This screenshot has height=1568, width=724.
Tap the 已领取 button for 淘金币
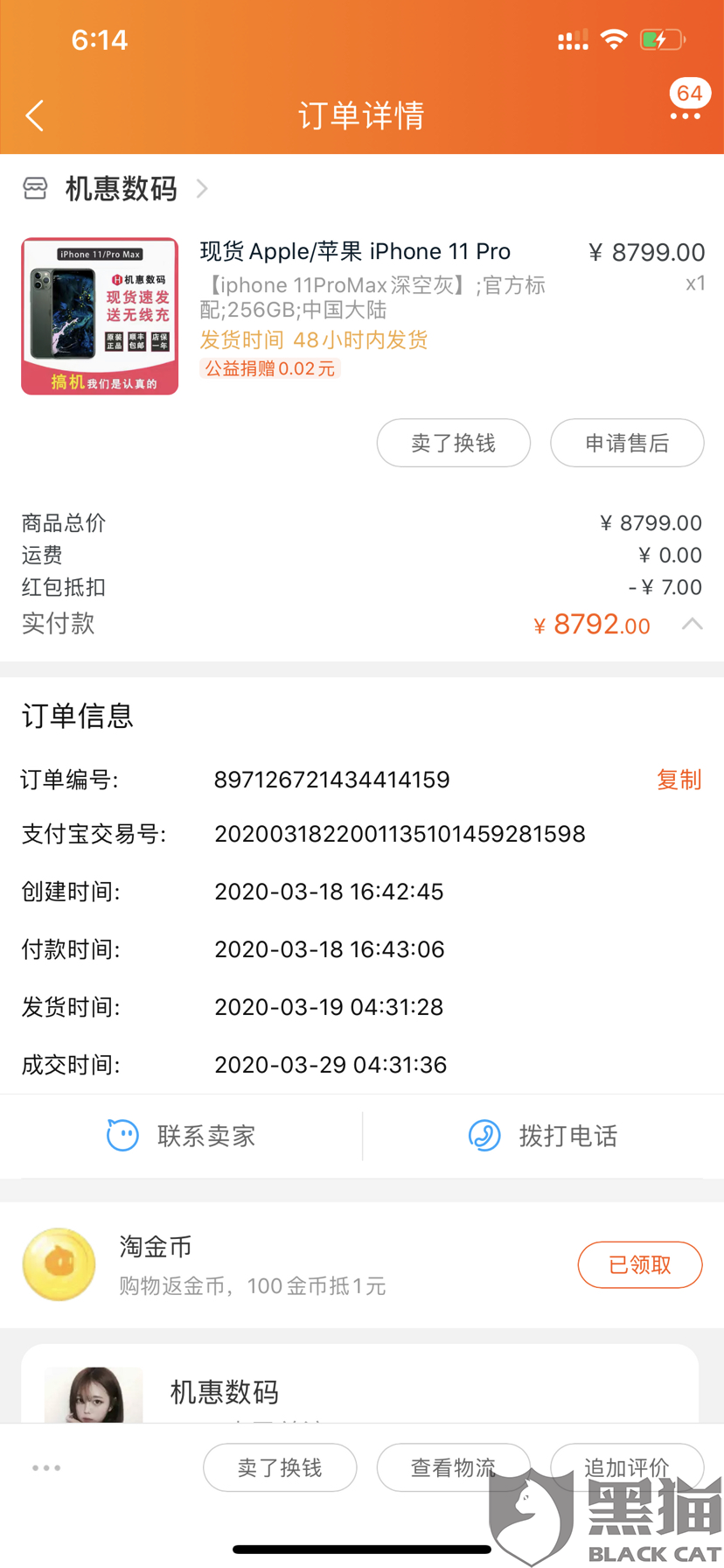(639, 1264)
